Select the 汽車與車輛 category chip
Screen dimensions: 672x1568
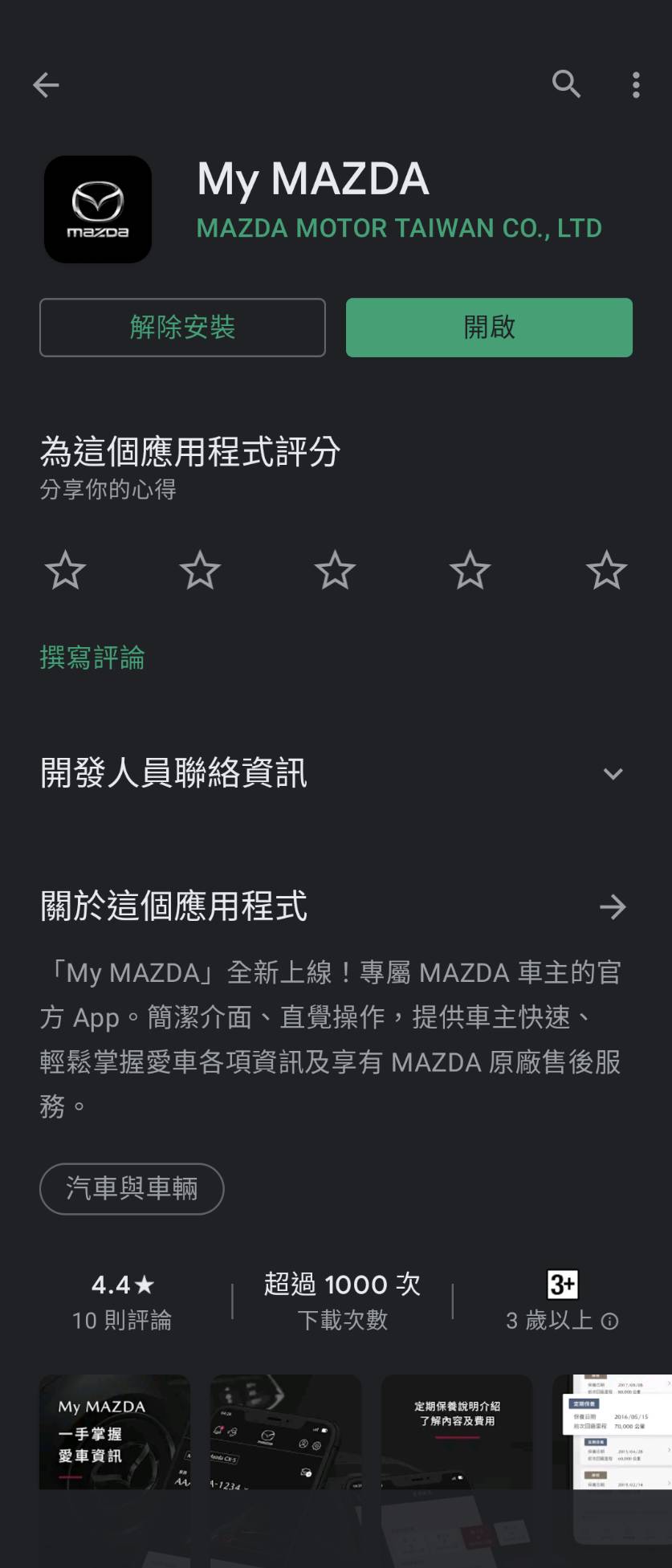[132, 1188]
